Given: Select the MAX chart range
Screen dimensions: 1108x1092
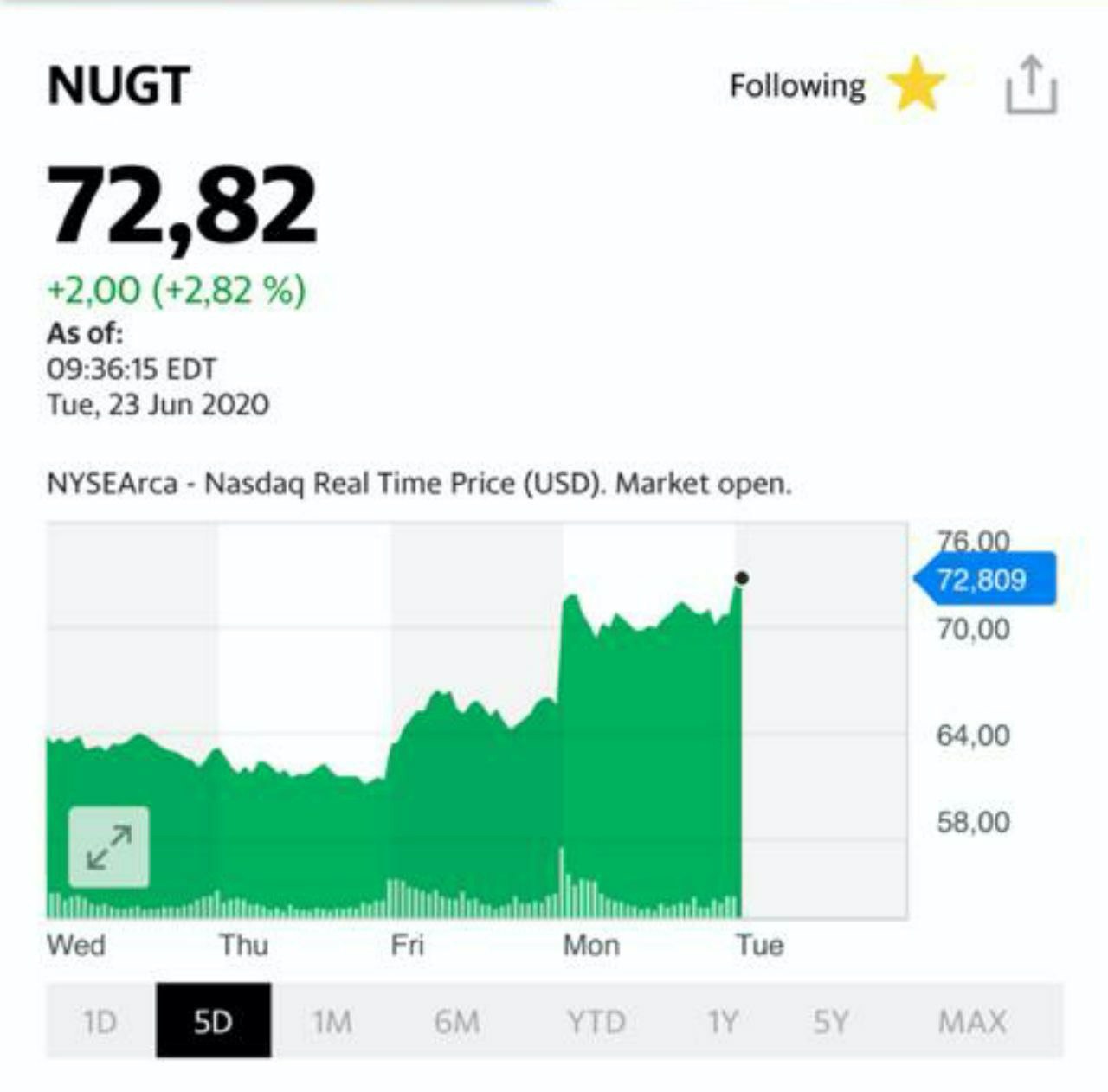Looking at the screenshot, I should click(972, 1022).
